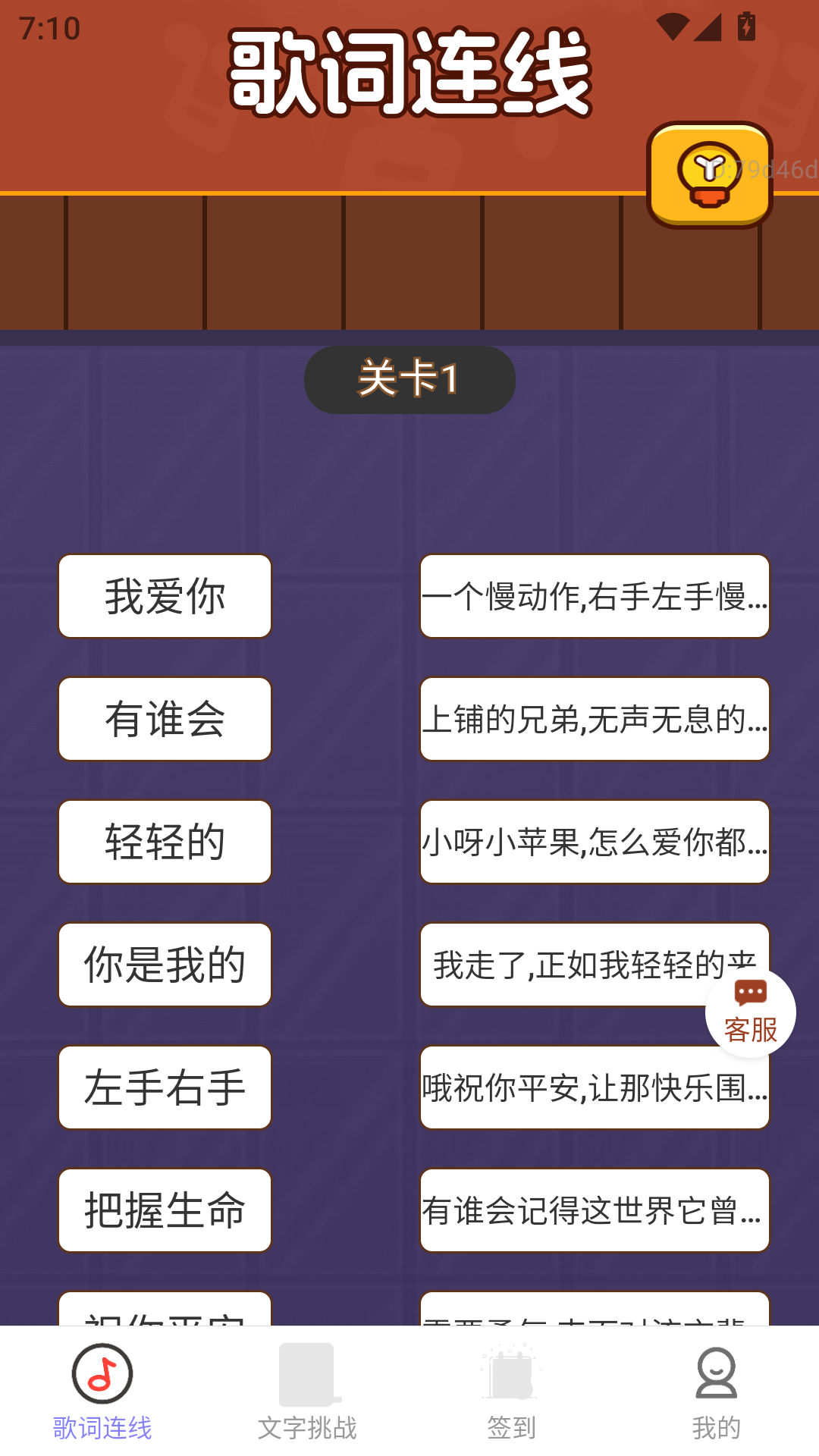Tap the 左手右手 lyric card

pos(164,1088)
